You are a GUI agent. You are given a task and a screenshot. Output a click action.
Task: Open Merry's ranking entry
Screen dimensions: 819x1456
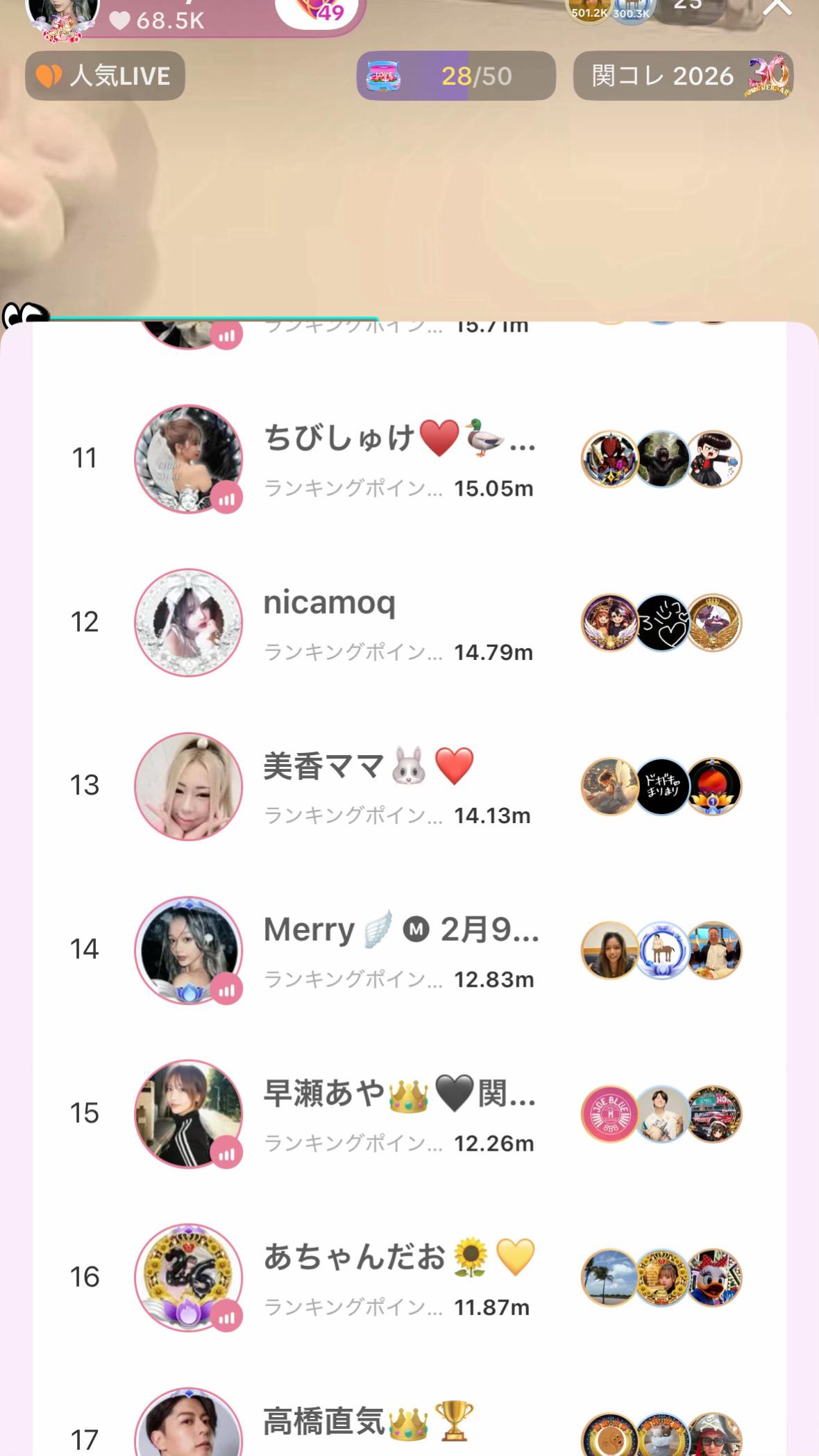coord(409,950)
